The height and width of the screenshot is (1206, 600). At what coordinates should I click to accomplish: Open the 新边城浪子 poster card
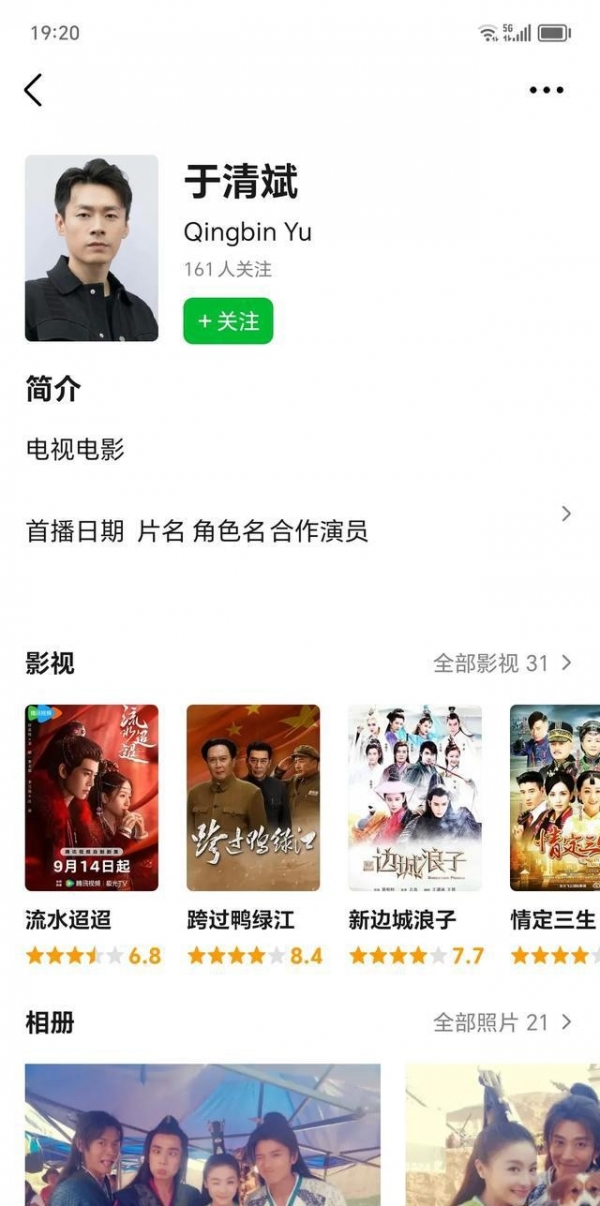coord(415,798)
